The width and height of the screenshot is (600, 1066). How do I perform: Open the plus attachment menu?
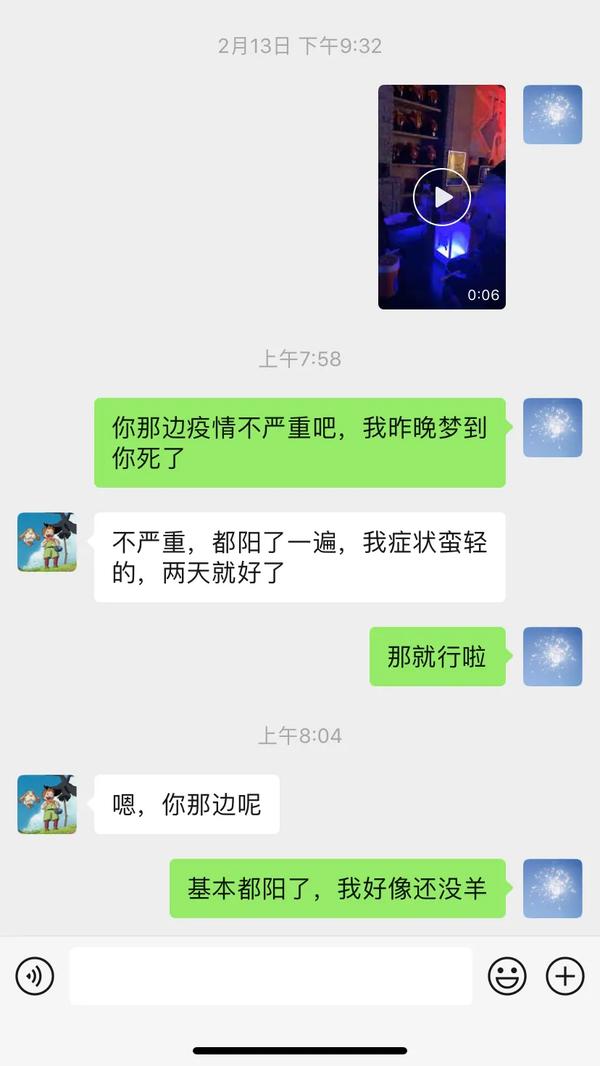pos(565,976)
